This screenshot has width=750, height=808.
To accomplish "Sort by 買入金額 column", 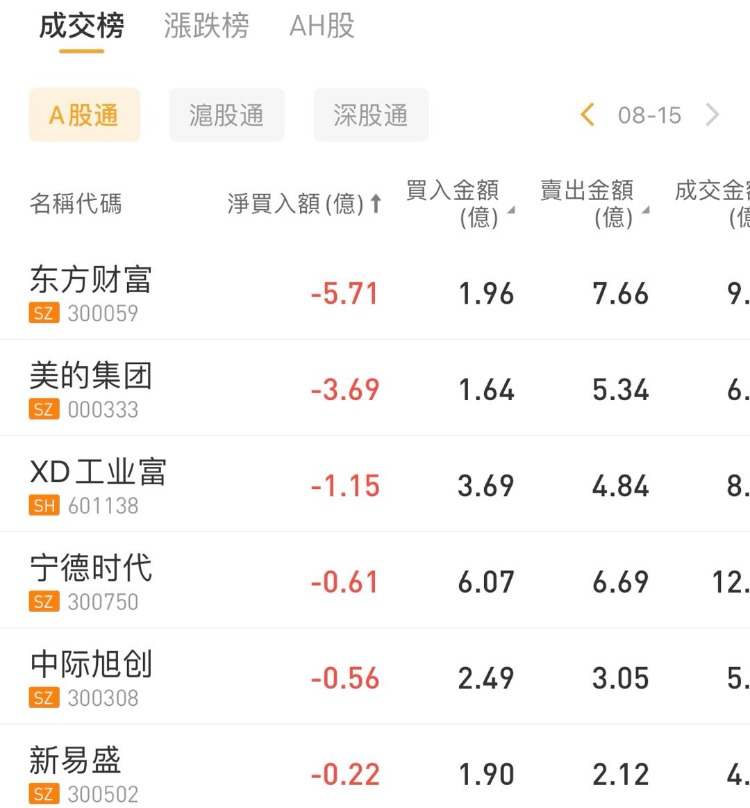I will [458, 203].
